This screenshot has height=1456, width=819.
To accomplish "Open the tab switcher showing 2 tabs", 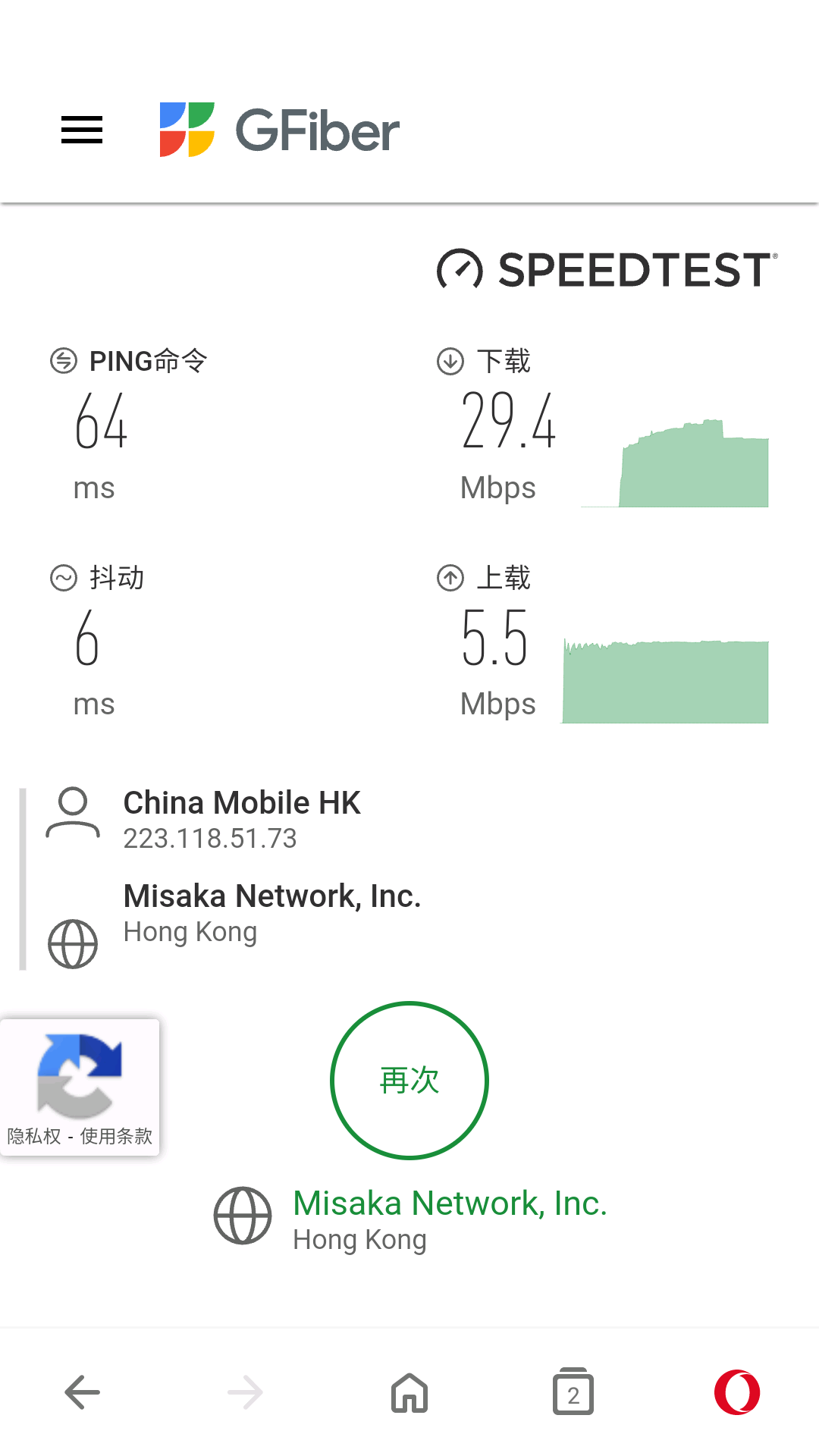I will [x=573, y=1392].
